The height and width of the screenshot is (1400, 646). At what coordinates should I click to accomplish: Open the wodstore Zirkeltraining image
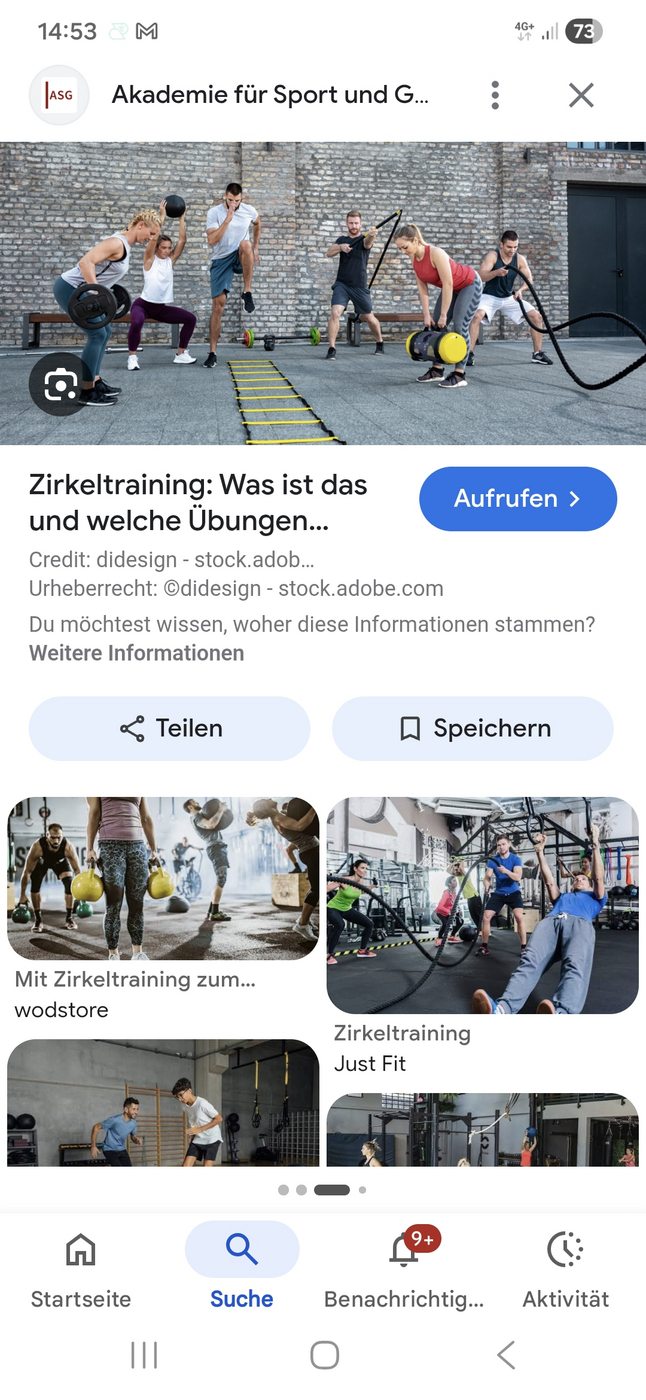pyautogui.click(x=163, y=878)
